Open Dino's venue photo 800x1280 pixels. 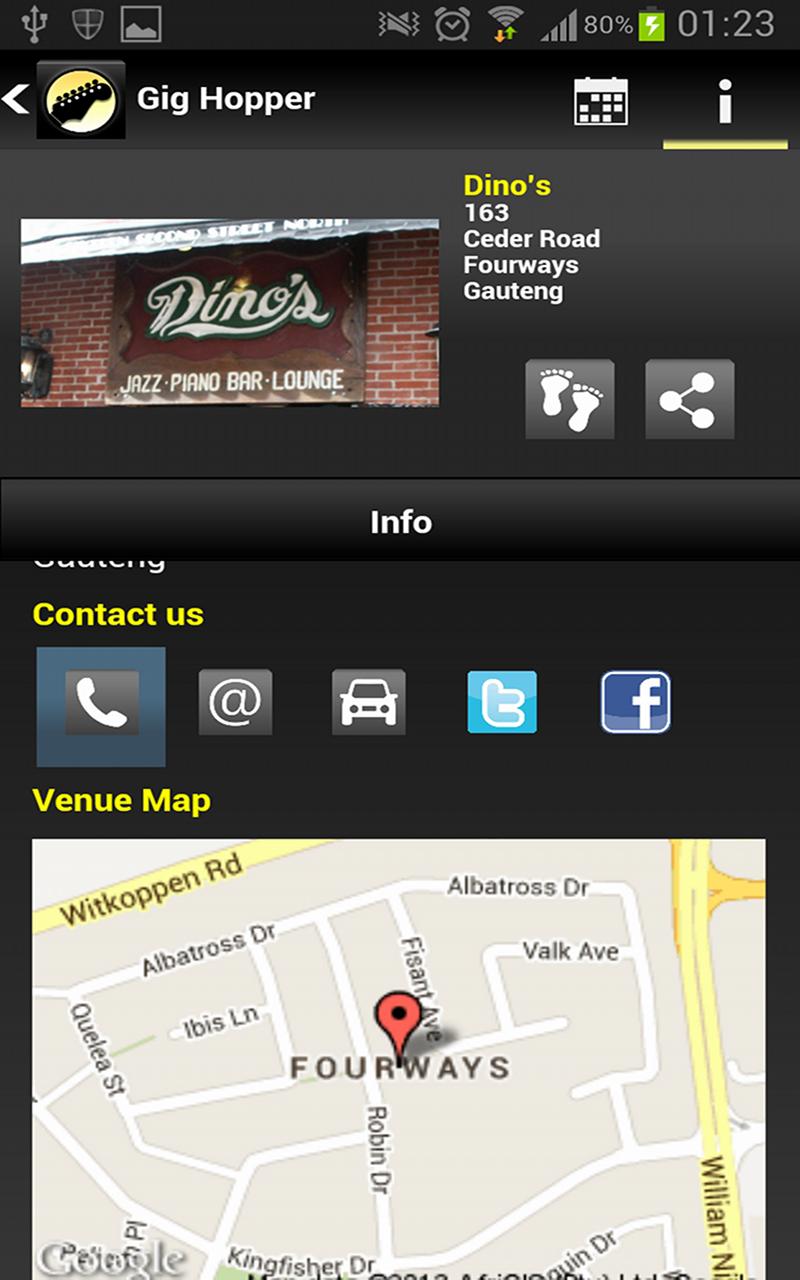230,312
